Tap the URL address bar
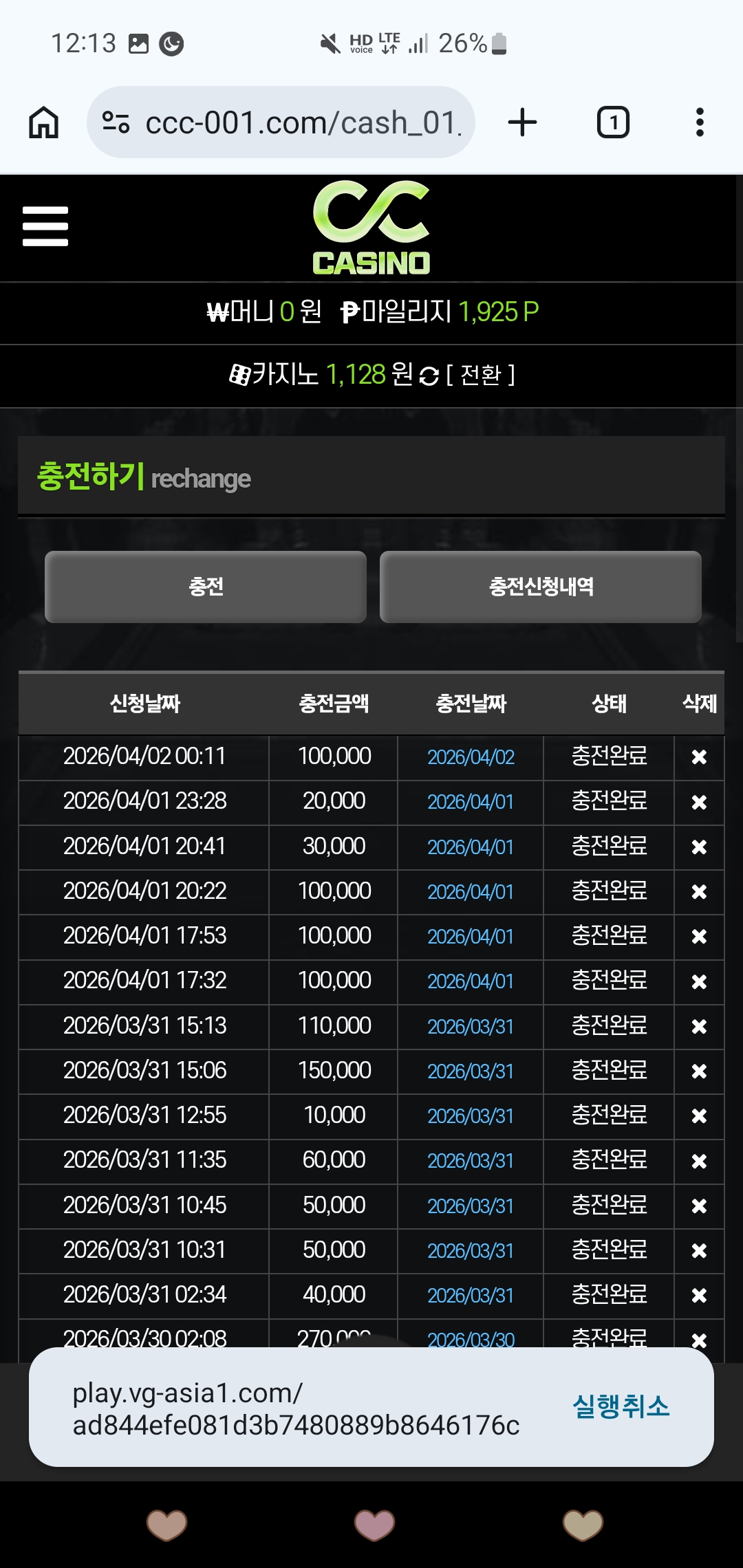This screenshot has width=743, height=1568. click(x=281, y=123)
